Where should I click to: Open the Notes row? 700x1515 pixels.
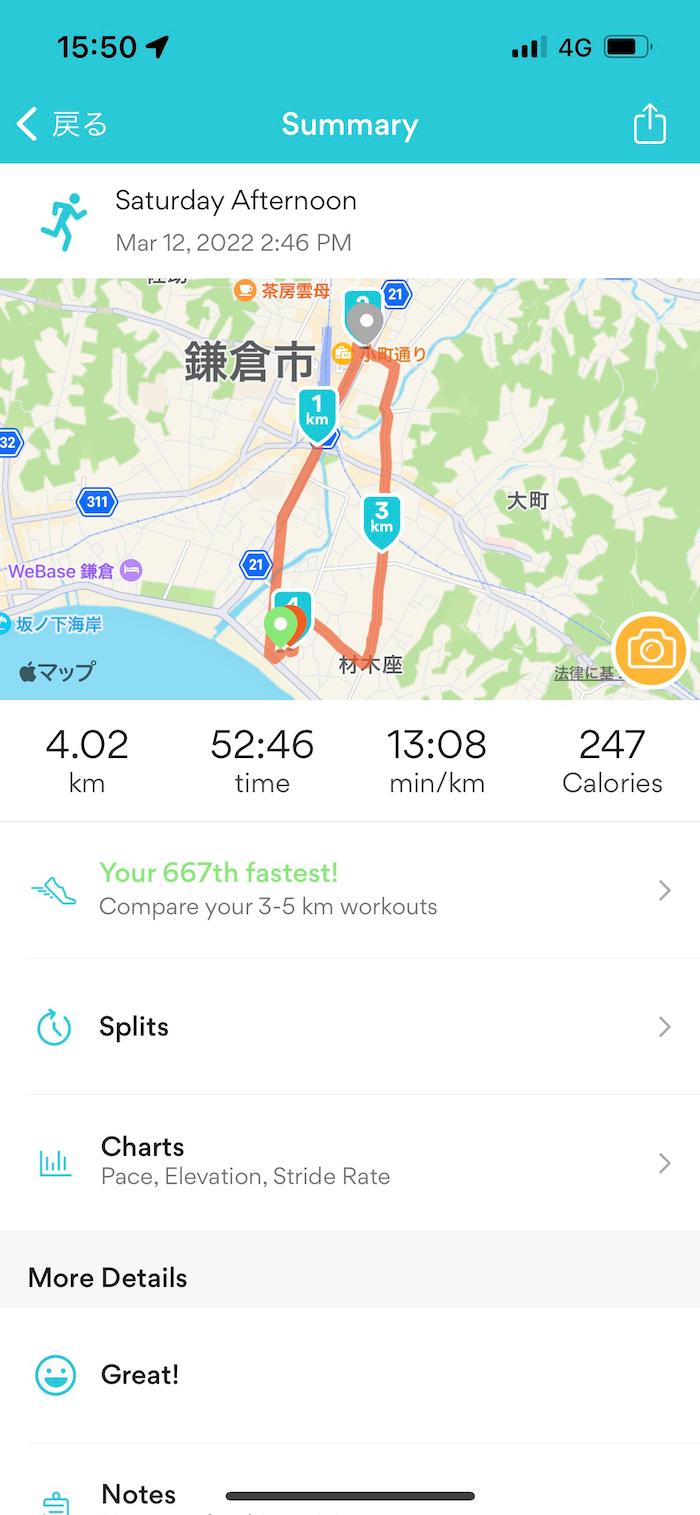point(140,1492)
